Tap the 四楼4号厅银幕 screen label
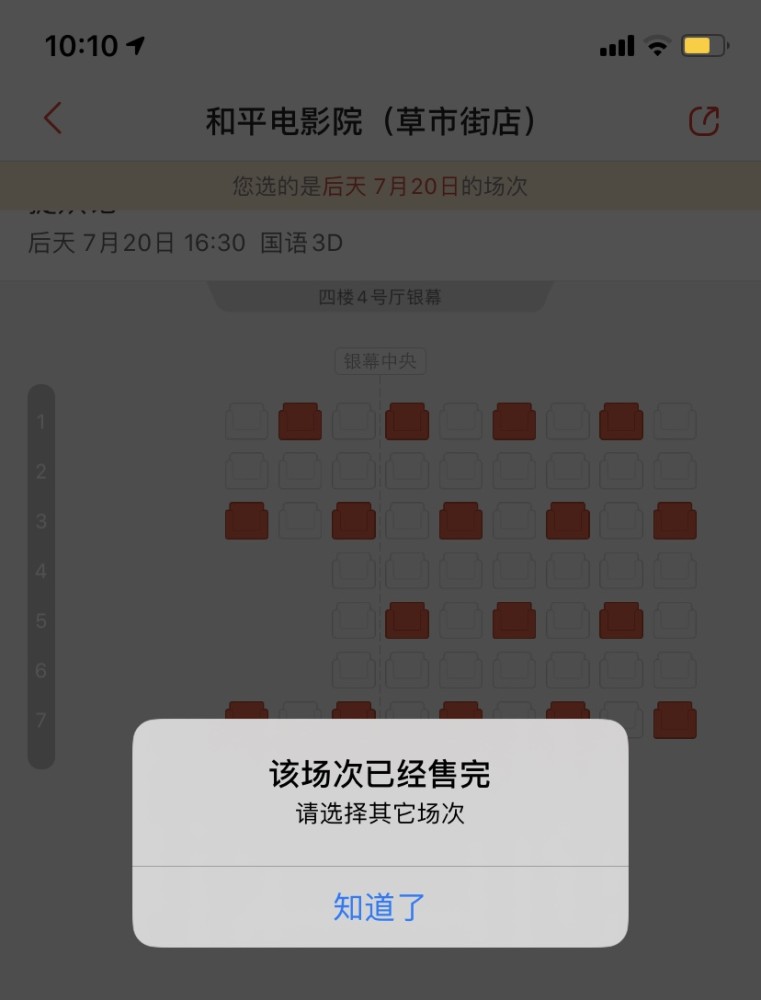The width and height of the screenshot is (761, 1000). coord(380,296)
